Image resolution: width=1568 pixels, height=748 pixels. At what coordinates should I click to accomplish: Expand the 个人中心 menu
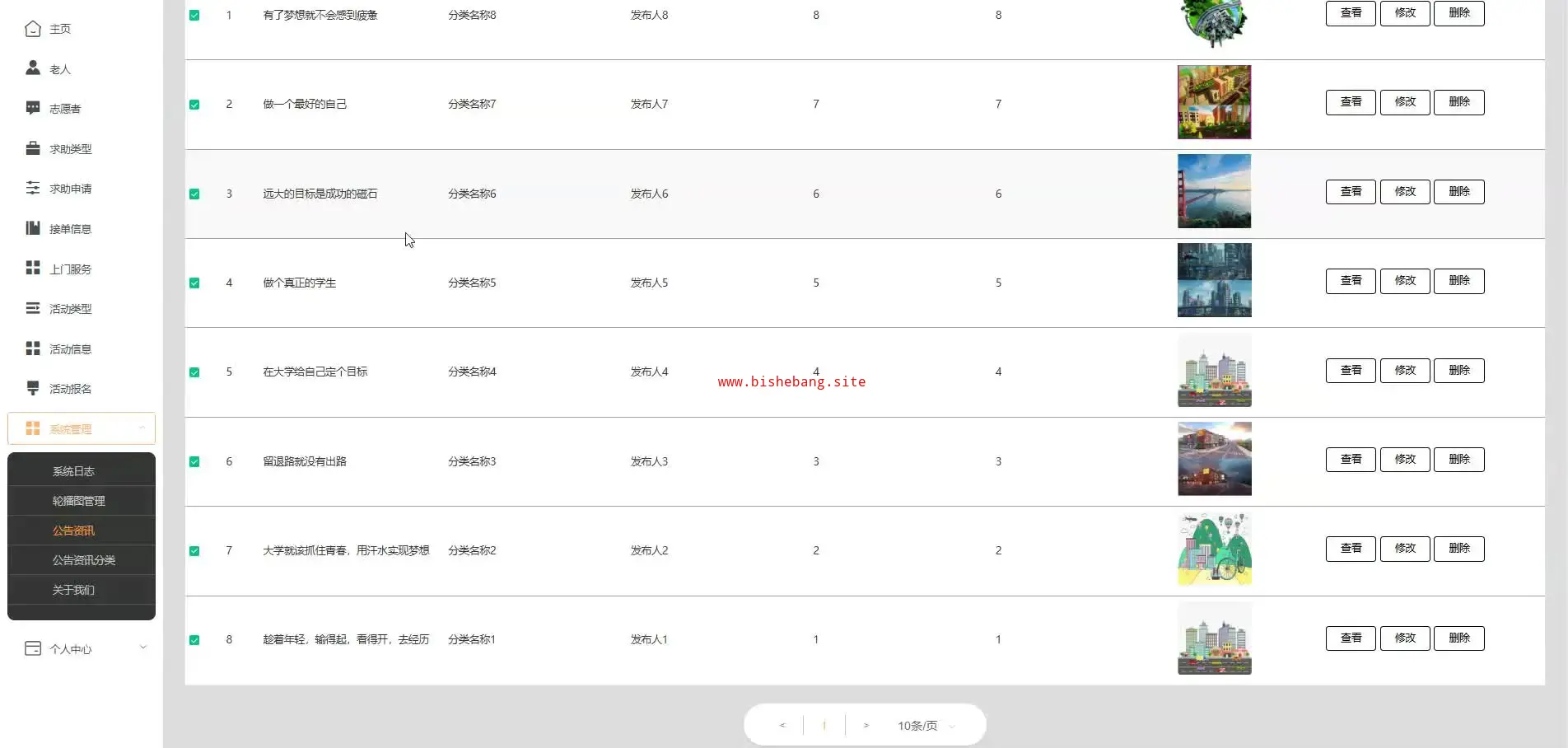[81, 649]
